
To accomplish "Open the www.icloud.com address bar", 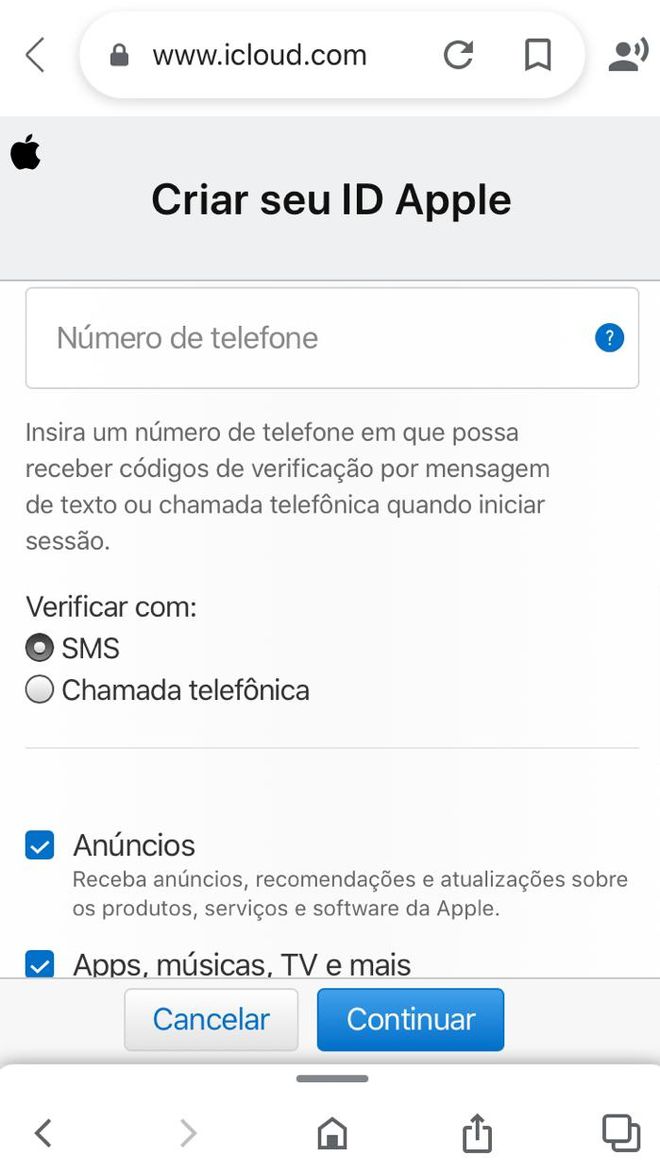I will pyautogui.click(x=259, y=55).
